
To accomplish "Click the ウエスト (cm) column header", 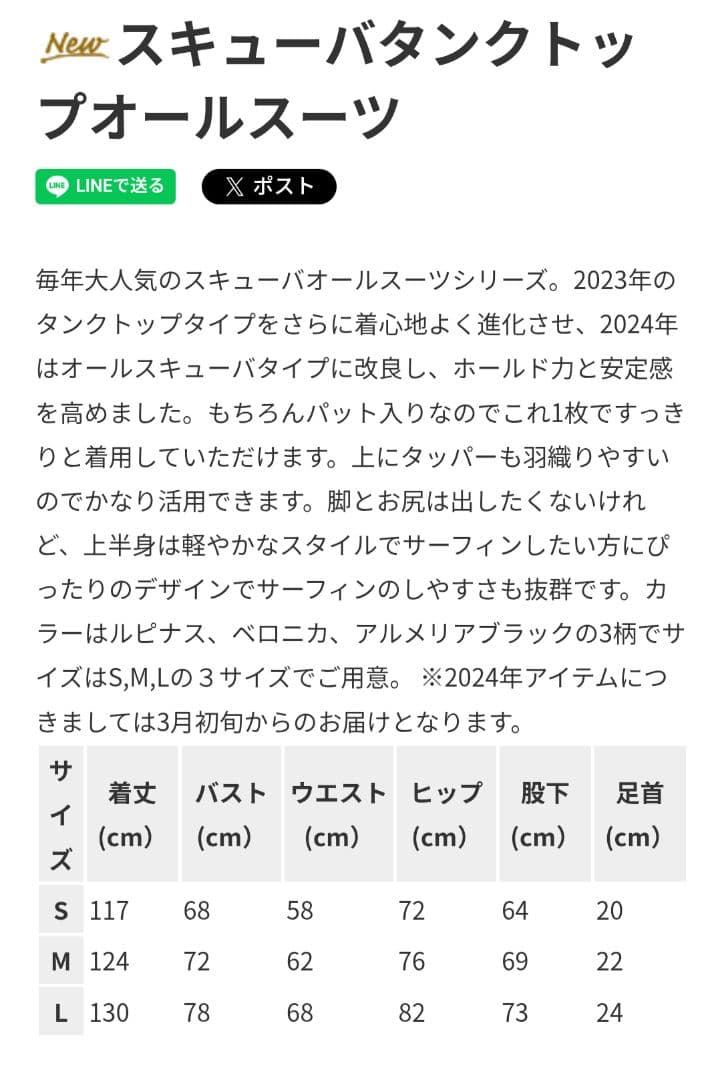I will (x=337, y=812).
